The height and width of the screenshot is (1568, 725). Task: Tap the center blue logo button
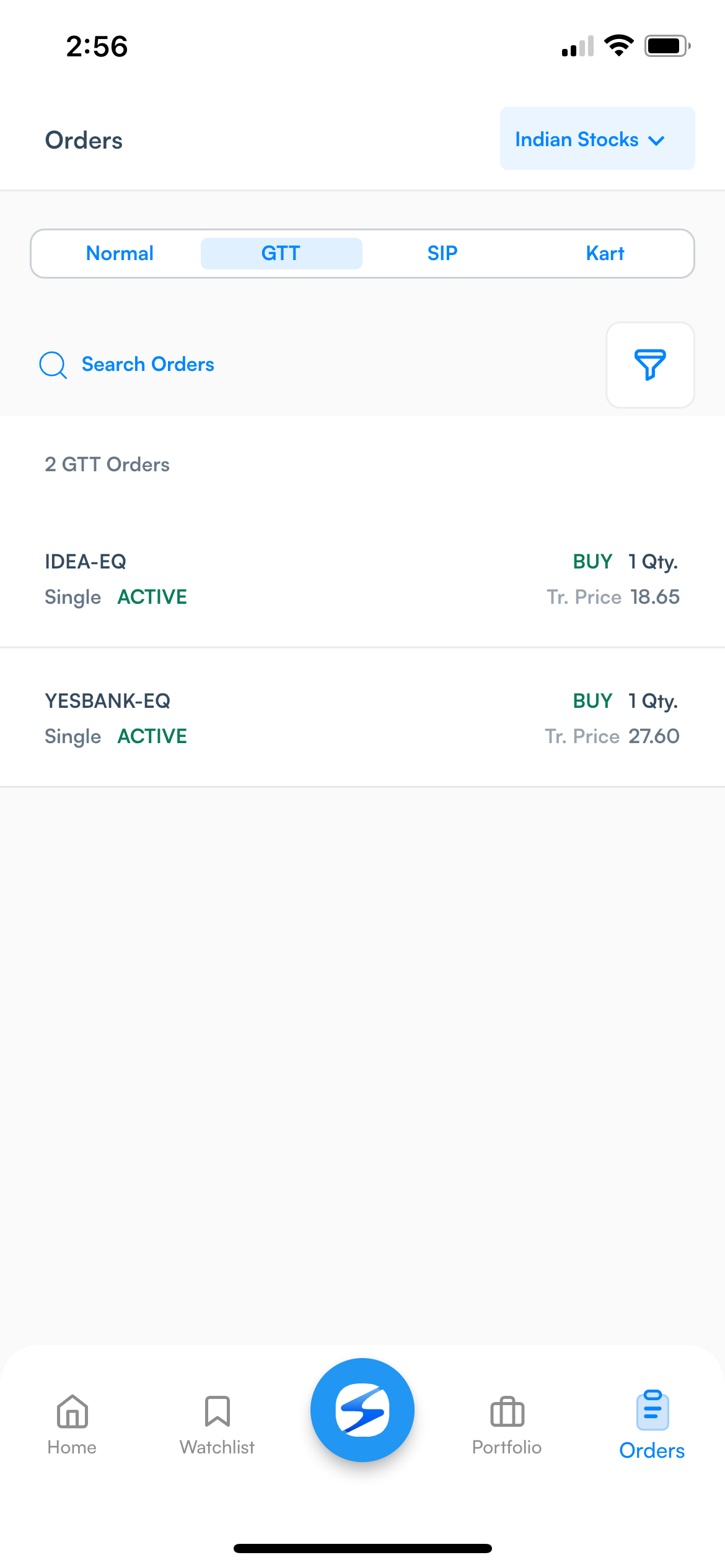tap(362, 1409)
